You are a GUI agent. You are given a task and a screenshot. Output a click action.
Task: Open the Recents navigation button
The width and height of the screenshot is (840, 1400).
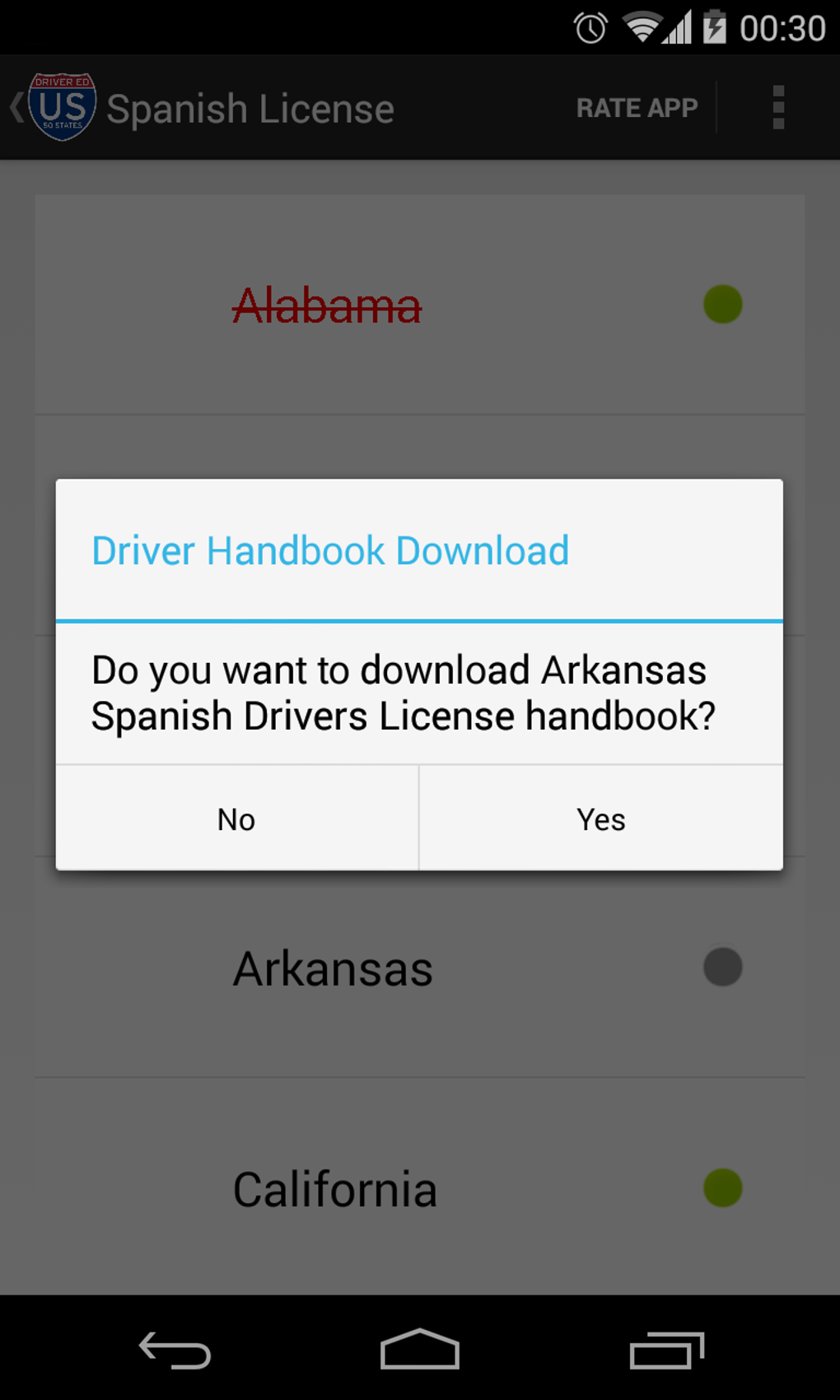point(669,1348)
